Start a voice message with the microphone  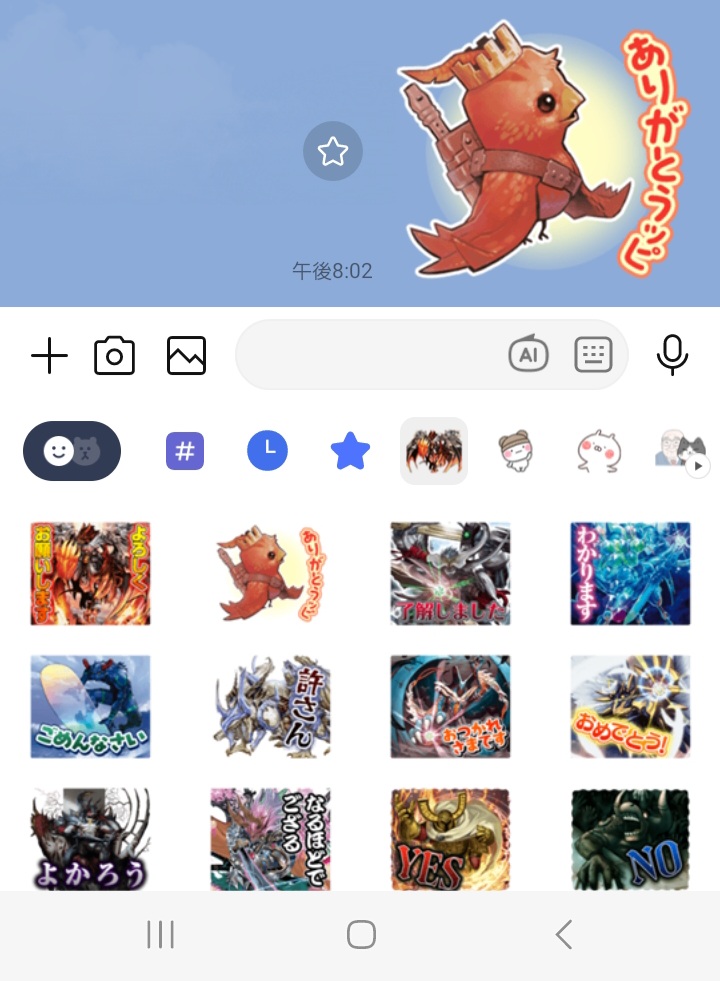(672, 354)
